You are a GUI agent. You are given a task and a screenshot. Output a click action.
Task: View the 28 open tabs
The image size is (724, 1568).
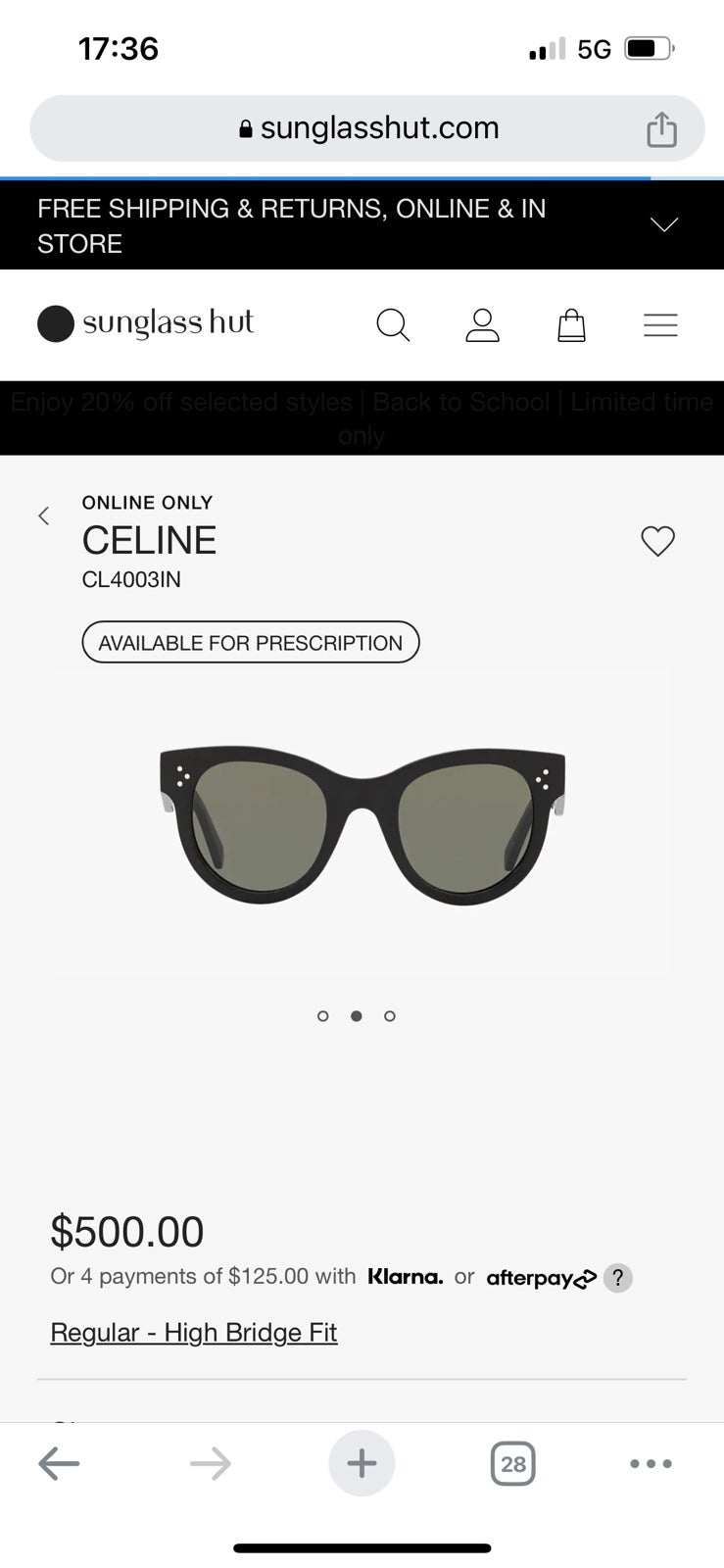(512, 1464)
